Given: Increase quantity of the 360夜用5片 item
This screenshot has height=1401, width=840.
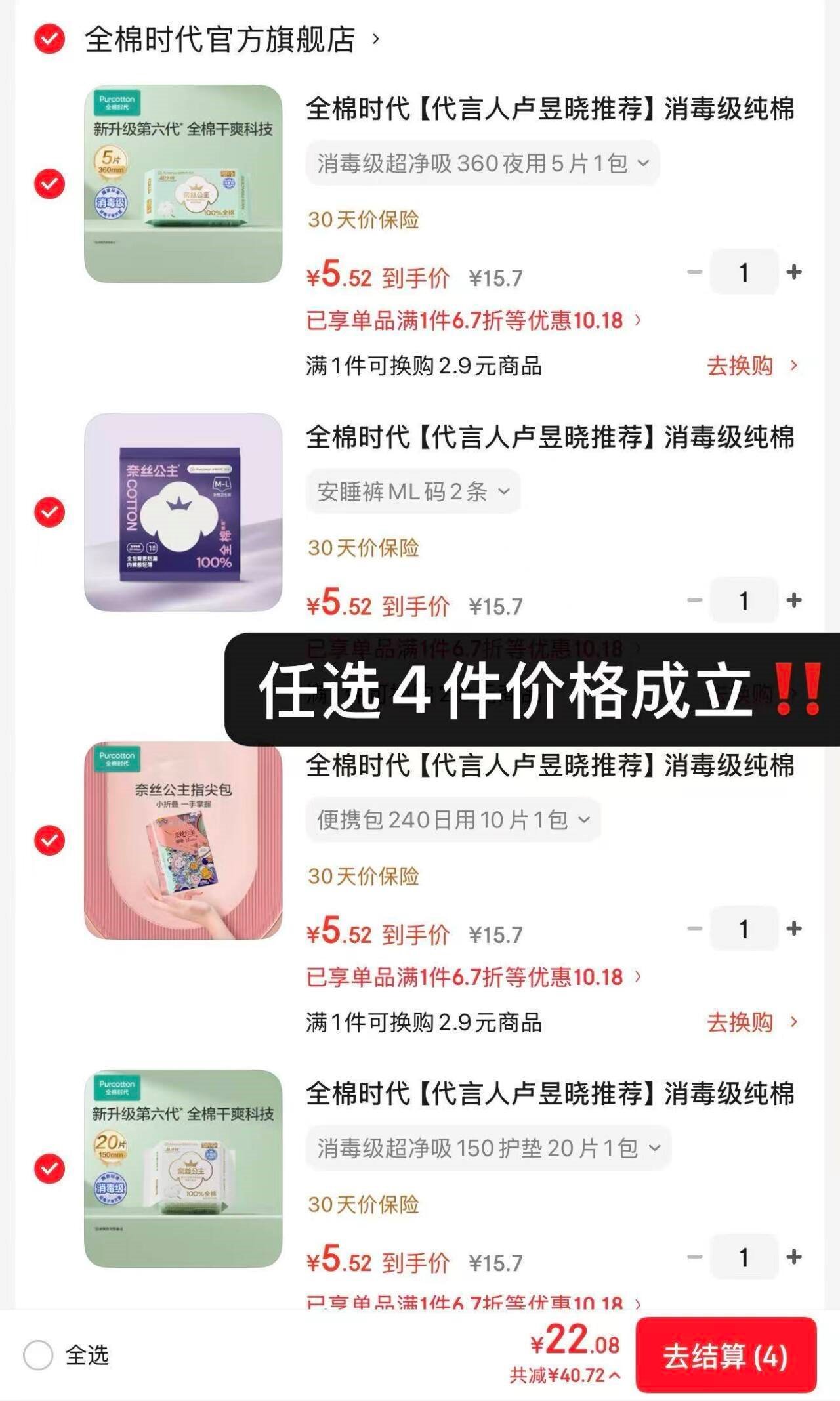Looking at the screenshot, I should tap(794, 272).
